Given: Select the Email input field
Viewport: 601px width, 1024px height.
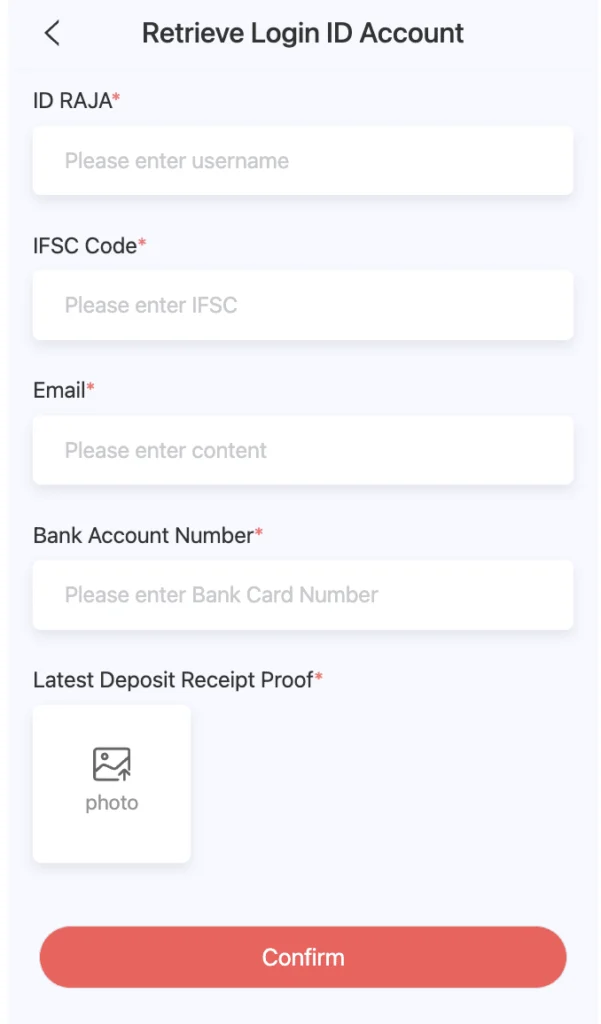Looking at the screenshot, I should point(302,450).
